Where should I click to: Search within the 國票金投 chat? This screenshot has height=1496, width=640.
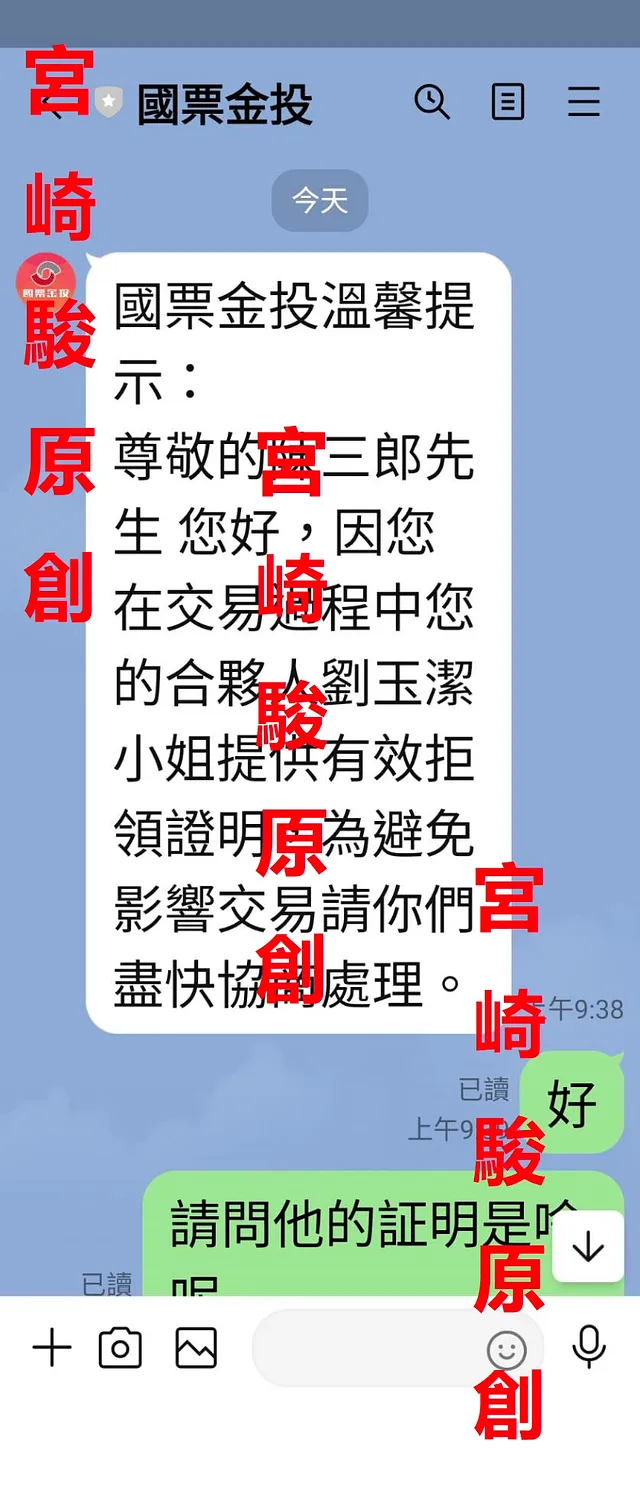point(431,102)
